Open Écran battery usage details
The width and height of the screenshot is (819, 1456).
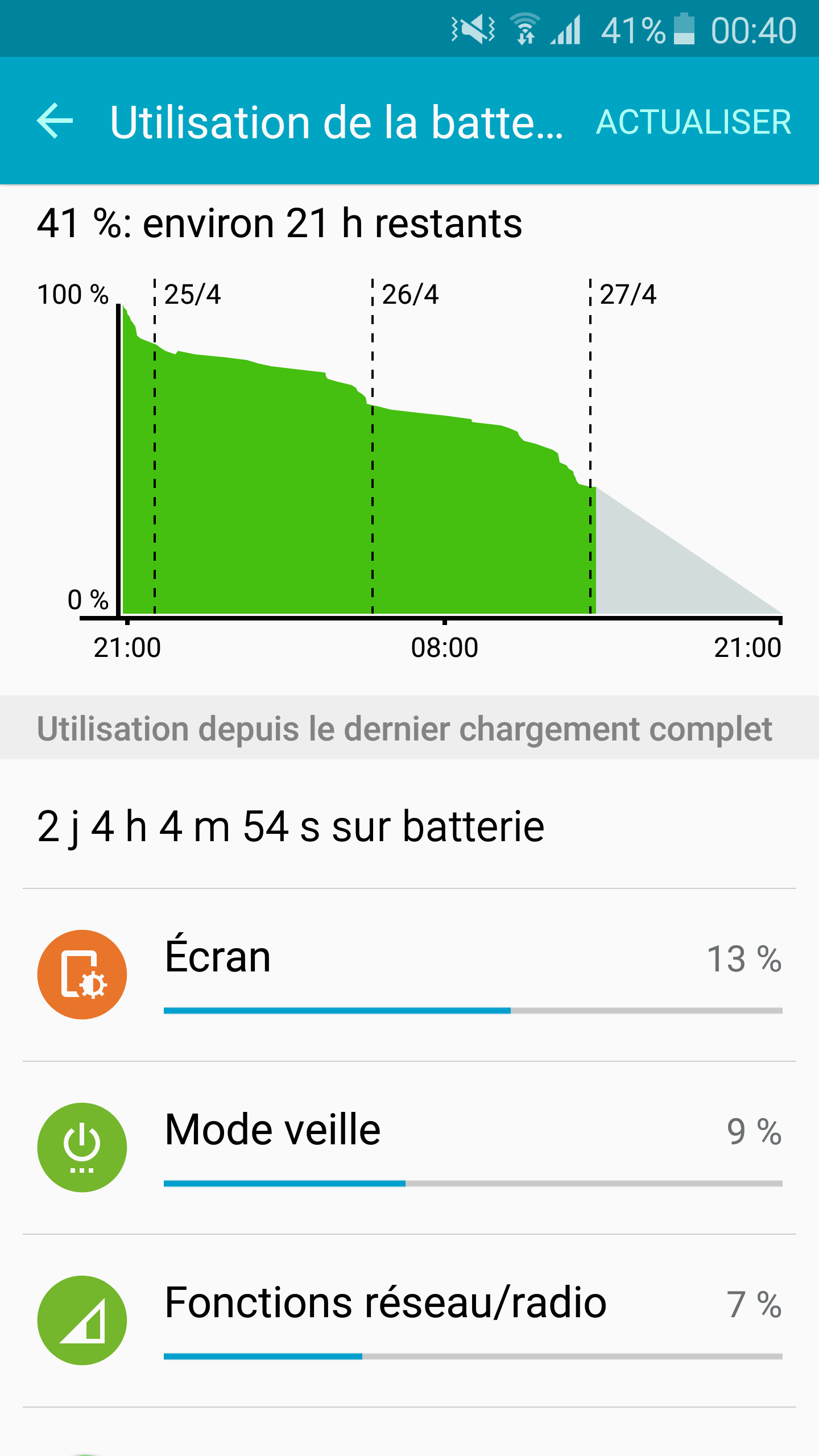pyautogui.click(x=409, y=975)
